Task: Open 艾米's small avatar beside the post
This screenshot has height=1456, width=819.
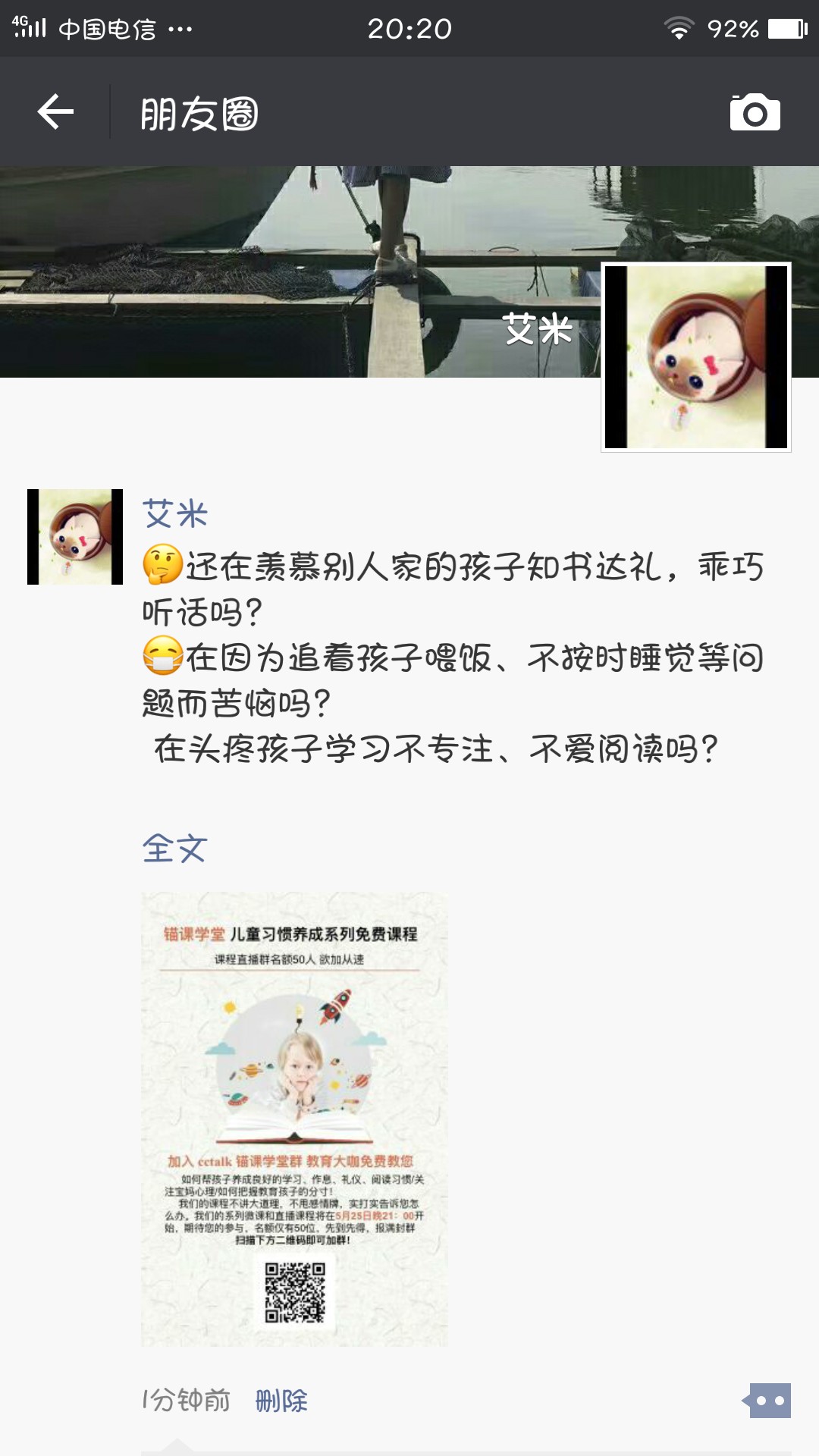Action: point(74,537)
